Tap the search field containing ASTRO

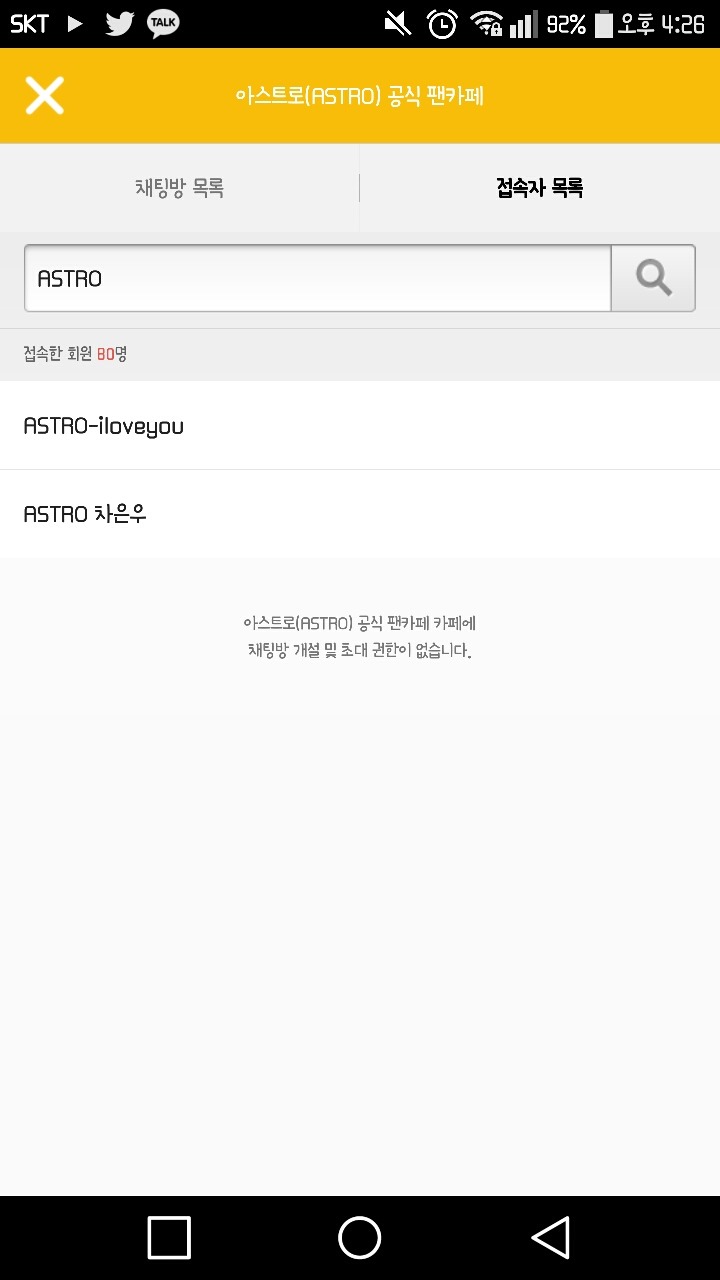(x=317, y=279)
